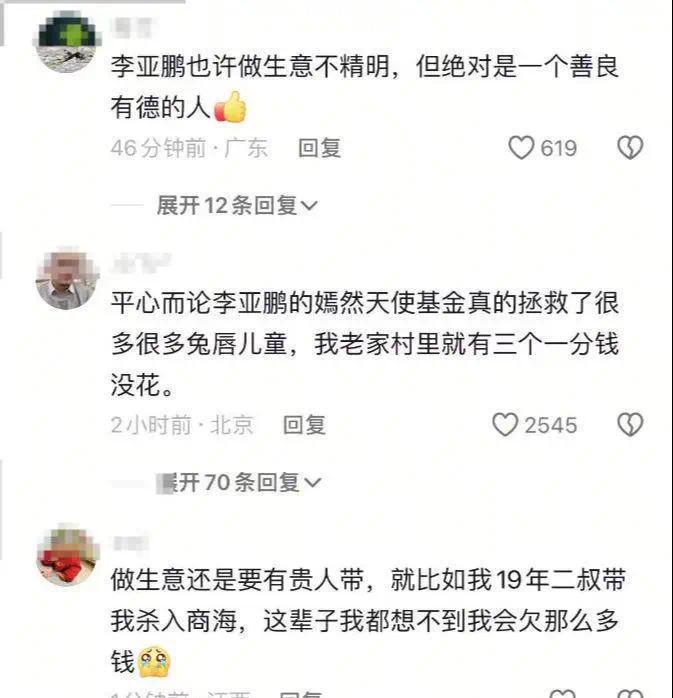The image size is (673, 698).
Task: Open avatar of the 二叔 commenter
Action: [67, 554]
